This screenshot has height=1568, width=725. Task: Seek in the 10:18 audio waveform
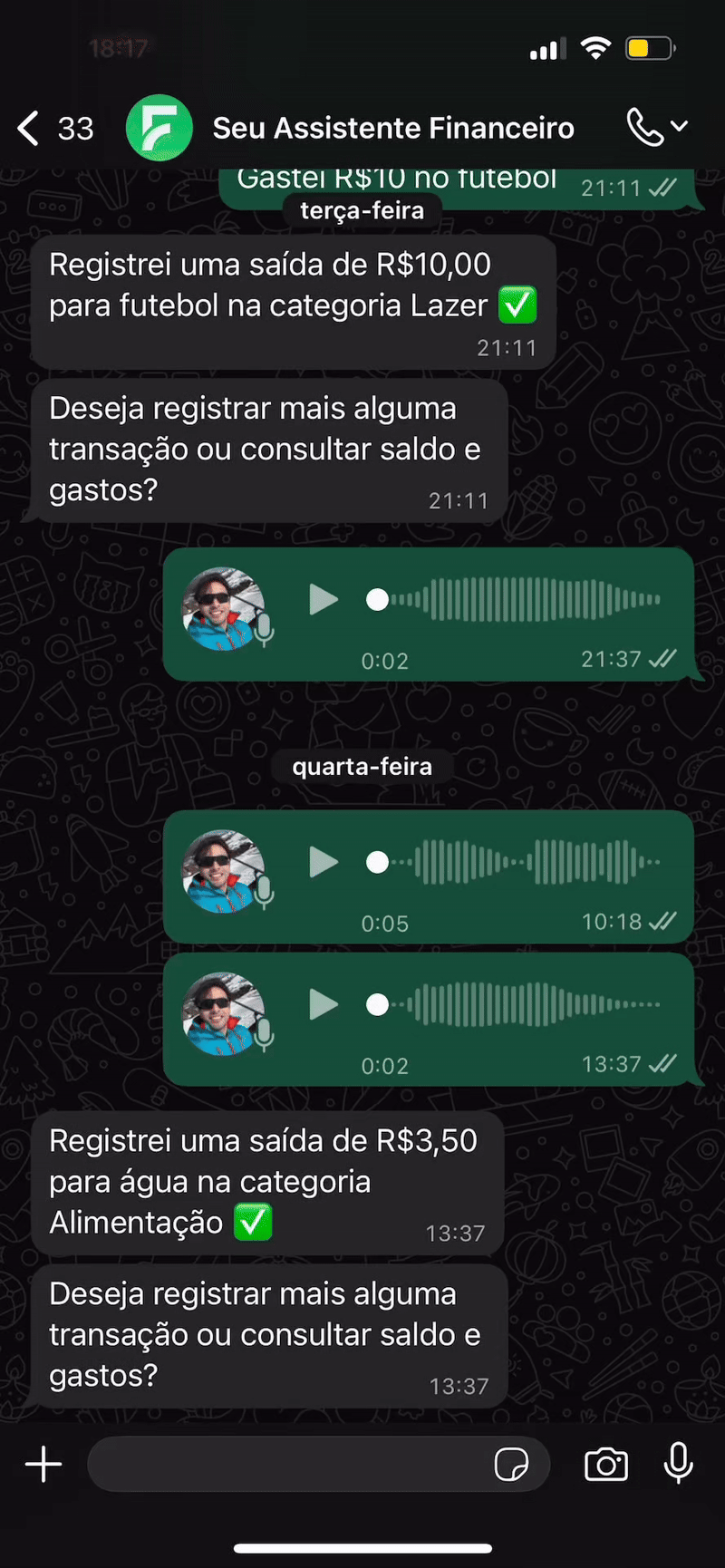coord(526,862)
